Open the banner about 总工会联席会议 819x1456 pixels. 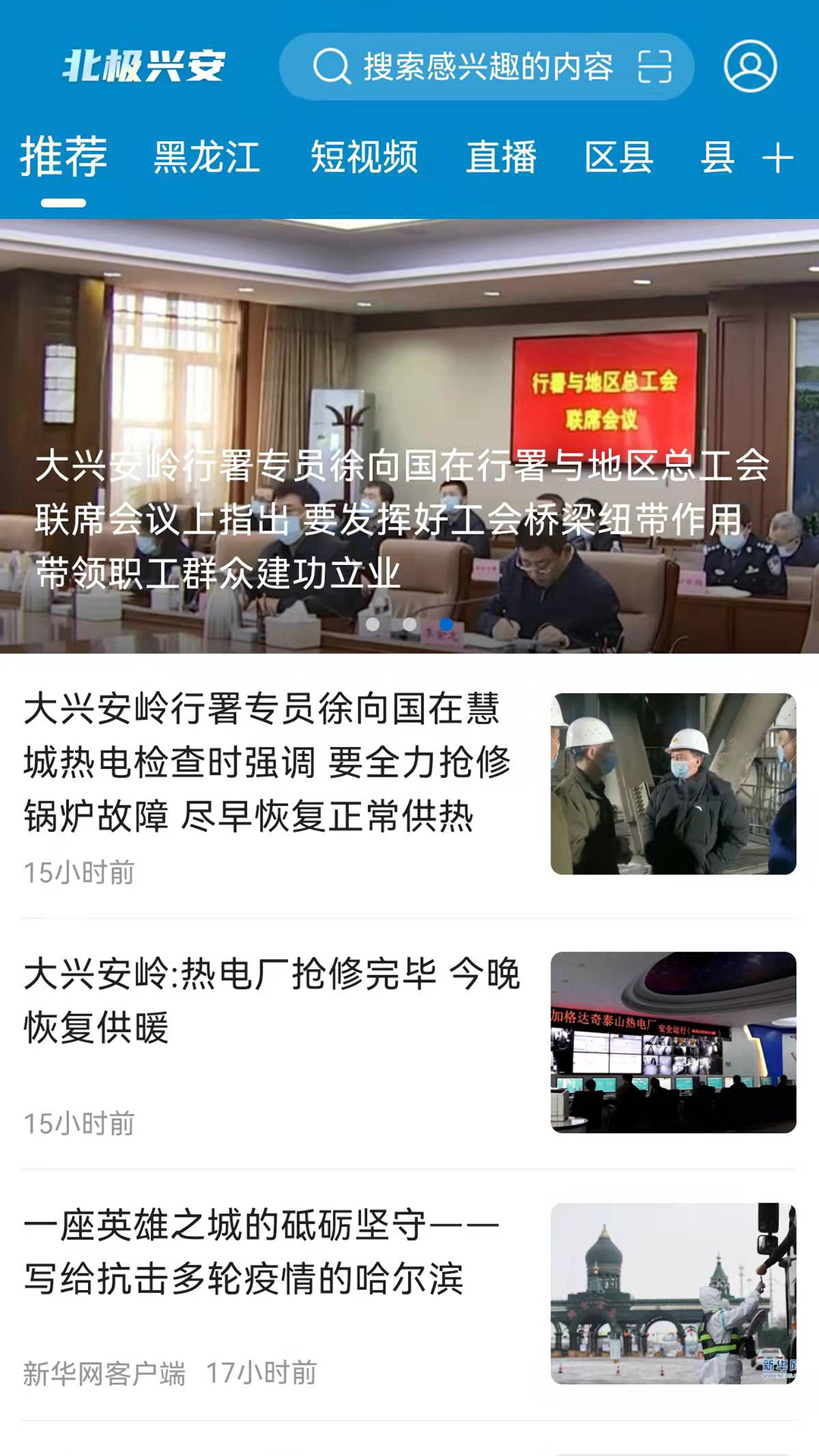(409, 436)
